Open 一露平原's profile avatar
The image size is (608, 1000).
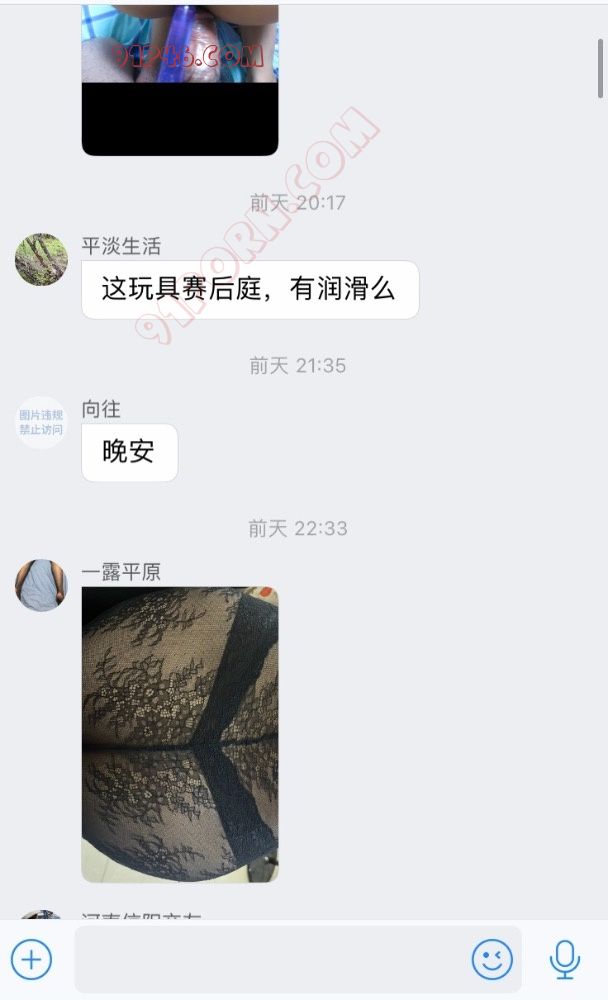tap(41, 586)
